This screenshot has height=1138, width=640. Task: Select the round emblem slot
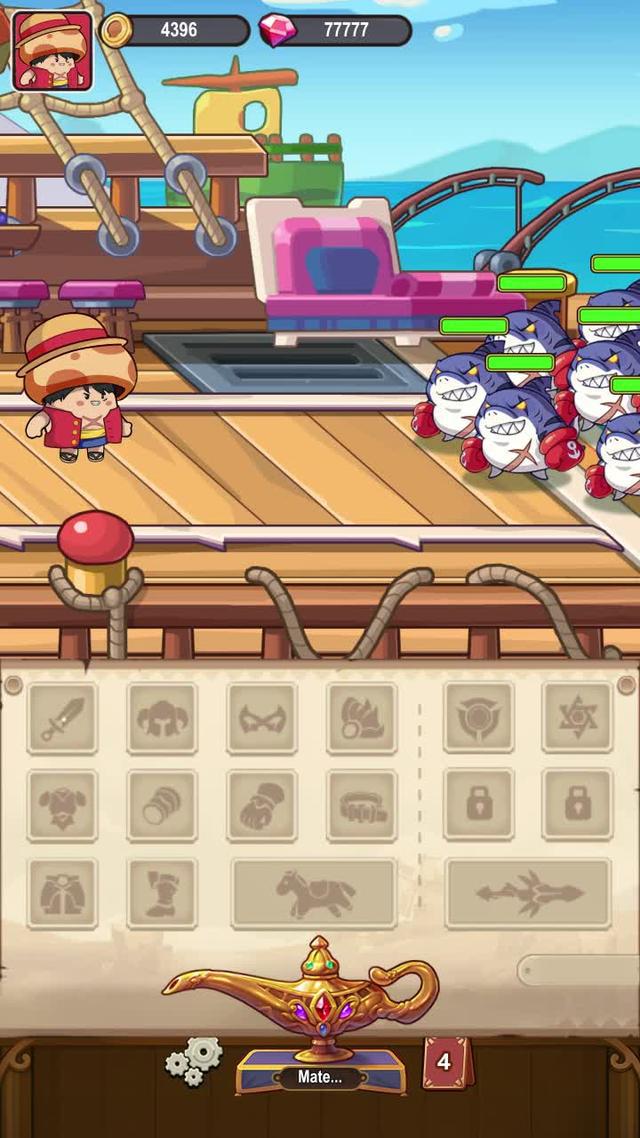click(x=478, y=718)
